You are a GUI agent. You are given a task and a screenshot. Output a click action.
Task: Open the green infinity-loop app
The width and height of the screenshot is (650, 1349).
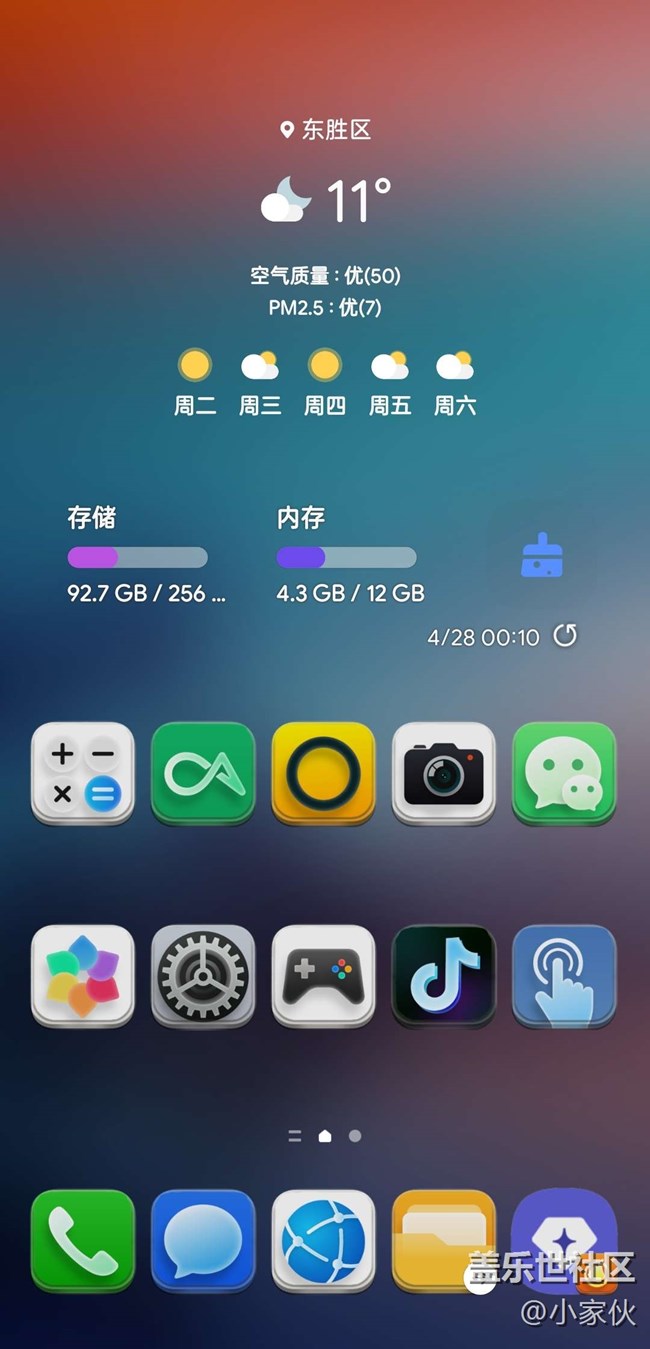[x=203, y=773]
